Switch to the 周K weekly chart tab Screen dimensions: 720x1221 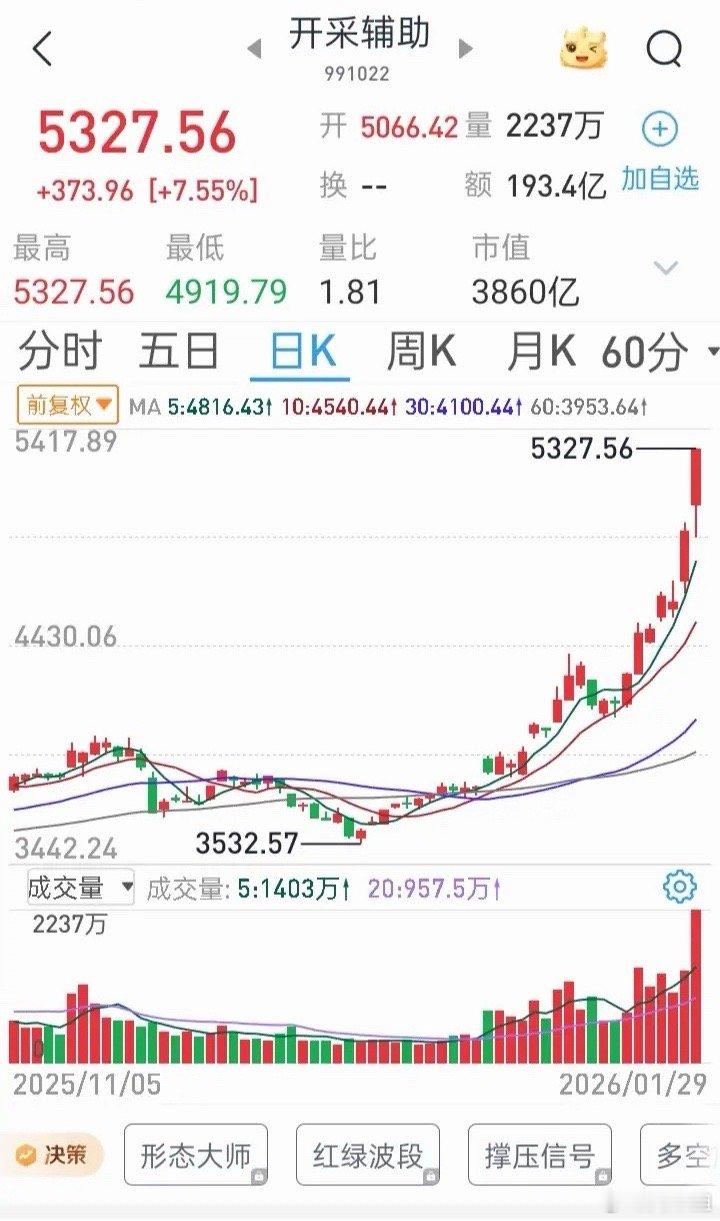(x=418, y=352)
